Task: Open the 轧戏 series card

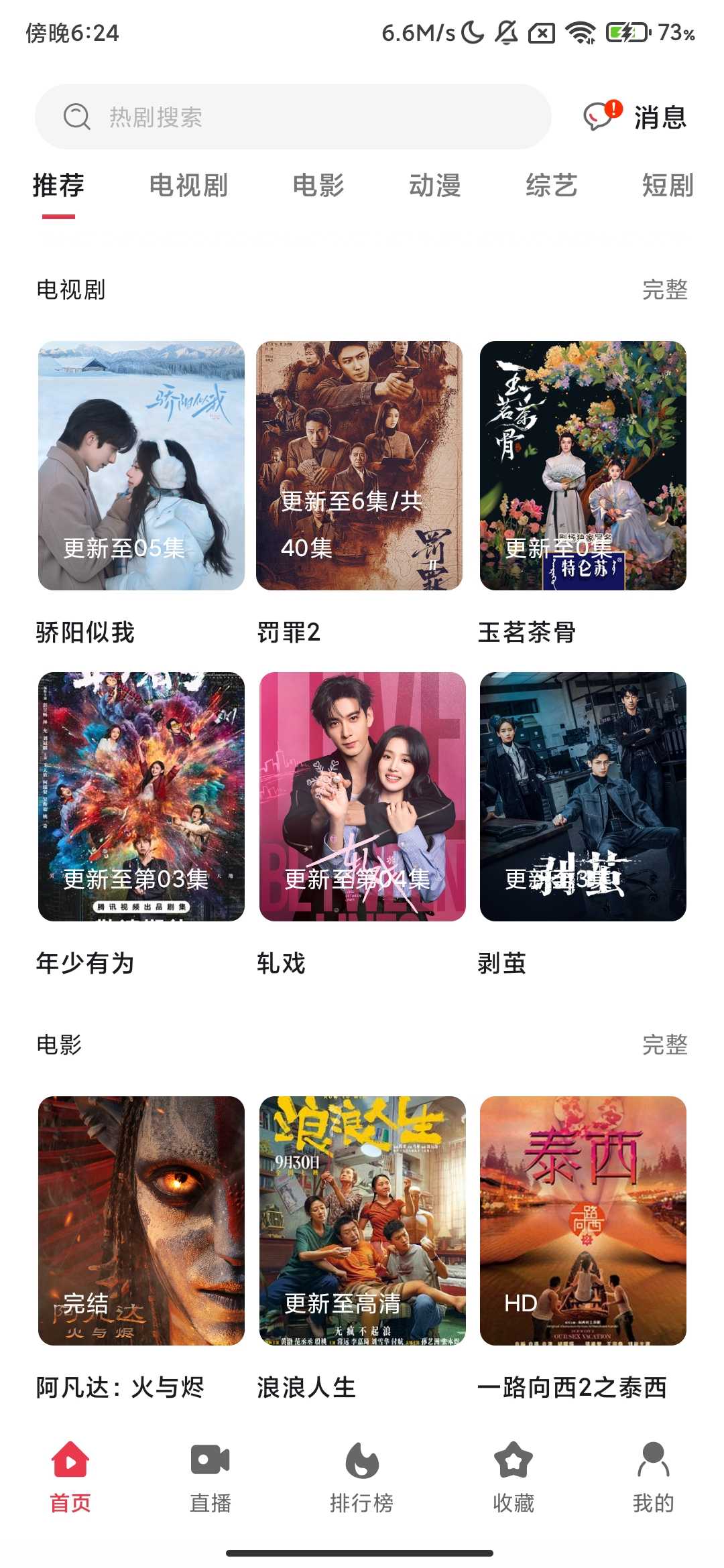Action: (362, 797)
